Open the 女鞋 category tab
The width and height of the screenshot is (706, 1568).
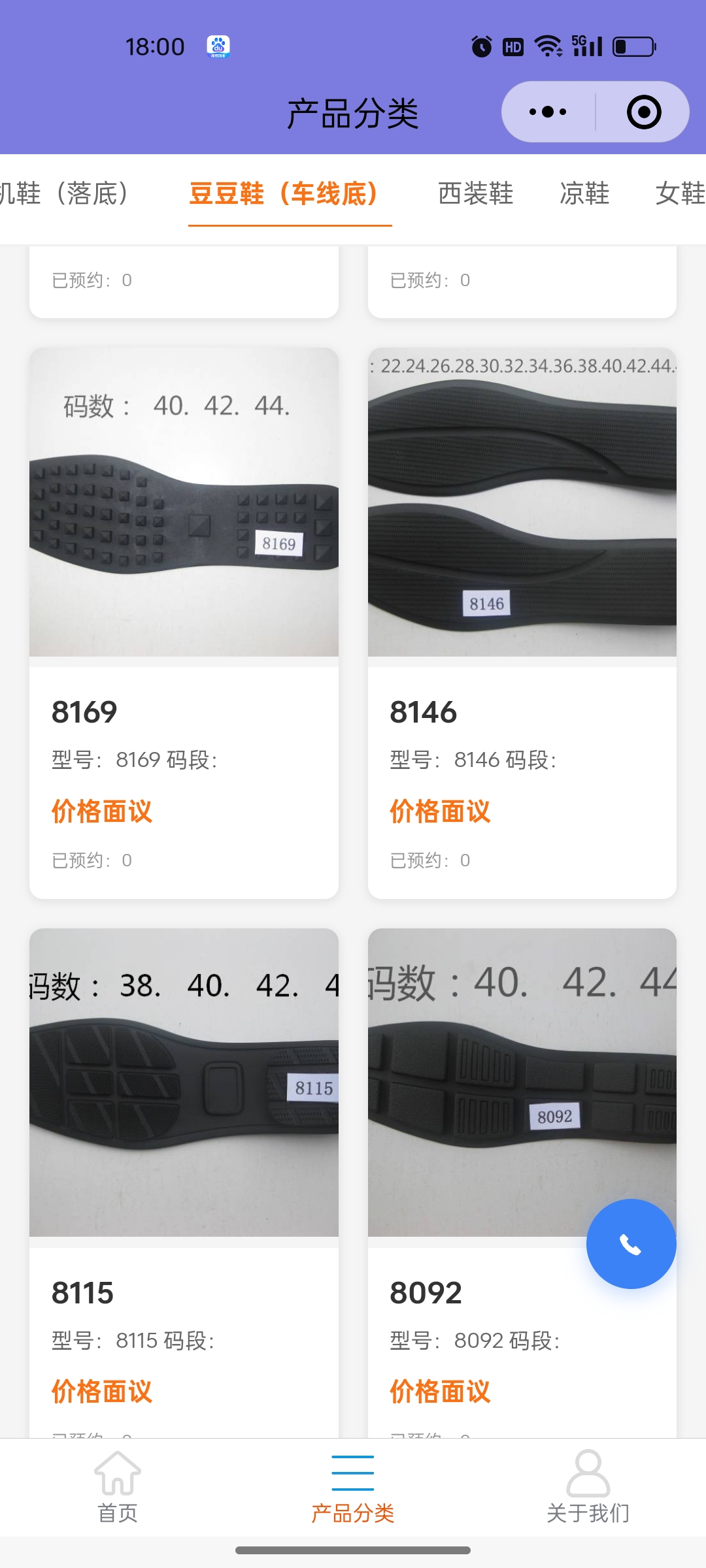pyautogui.click(x=680, y=193)
